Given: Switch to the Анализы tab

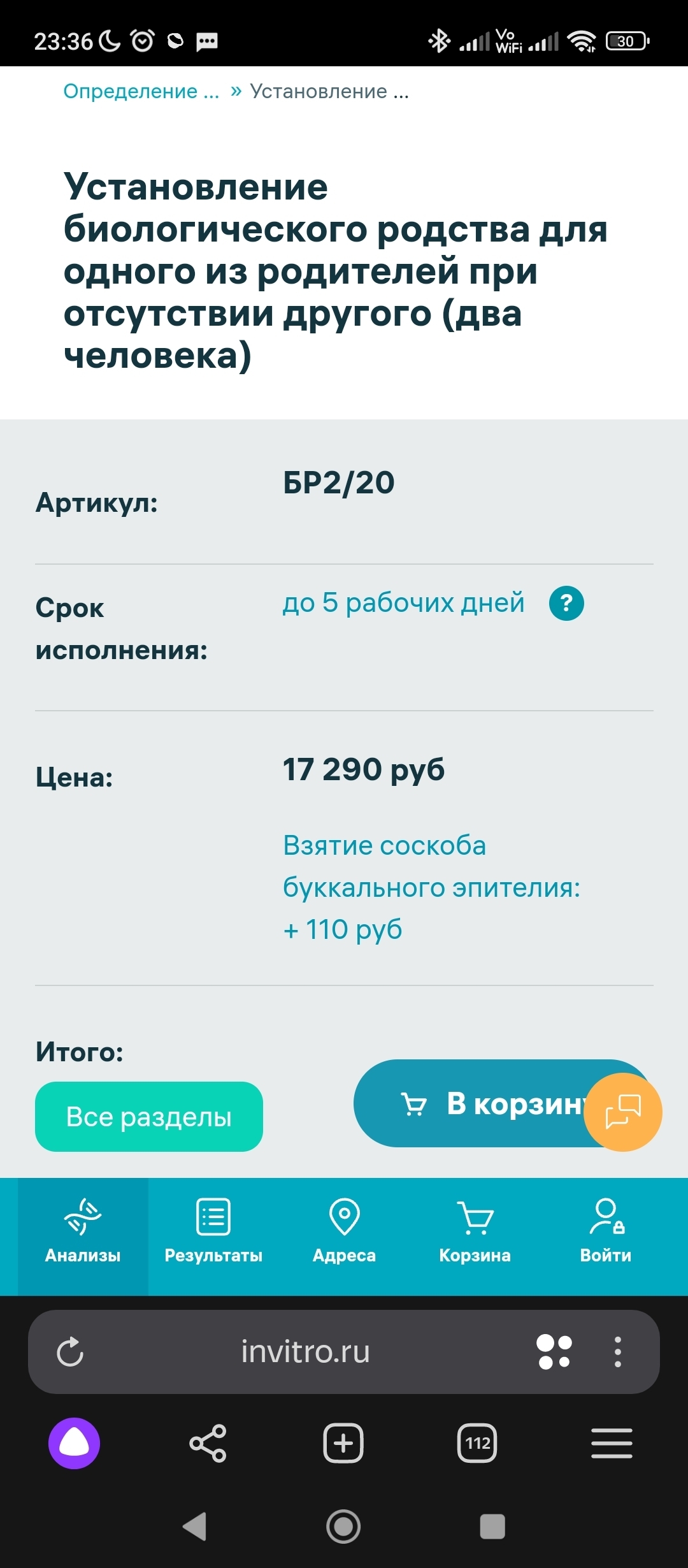Looking at the screenshot, I should click(83, 1236).
